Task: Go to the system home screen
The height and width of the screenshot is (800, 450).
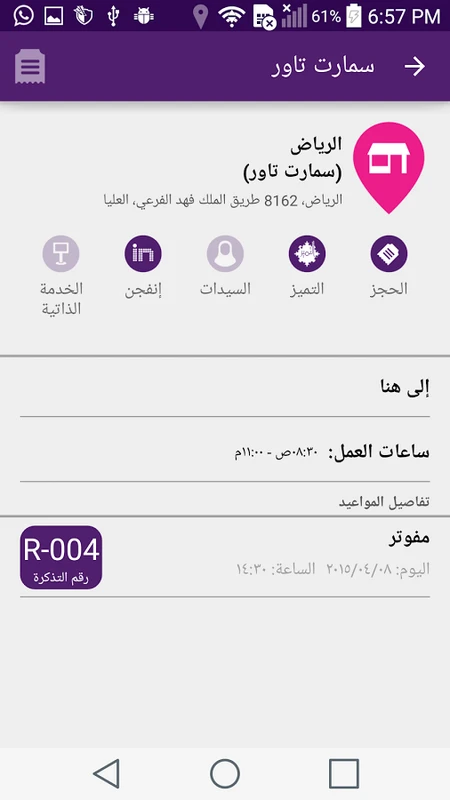Action: 225,774
